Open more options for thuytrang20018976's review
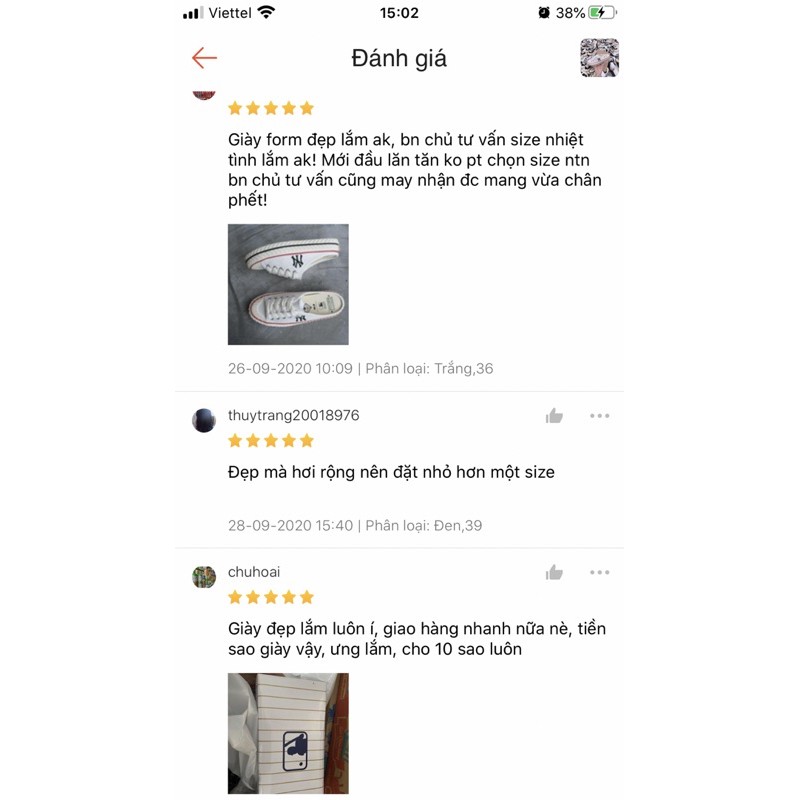The height and width of the screenshot is (800, 800). pyautogui.click(x=599, y=416)
